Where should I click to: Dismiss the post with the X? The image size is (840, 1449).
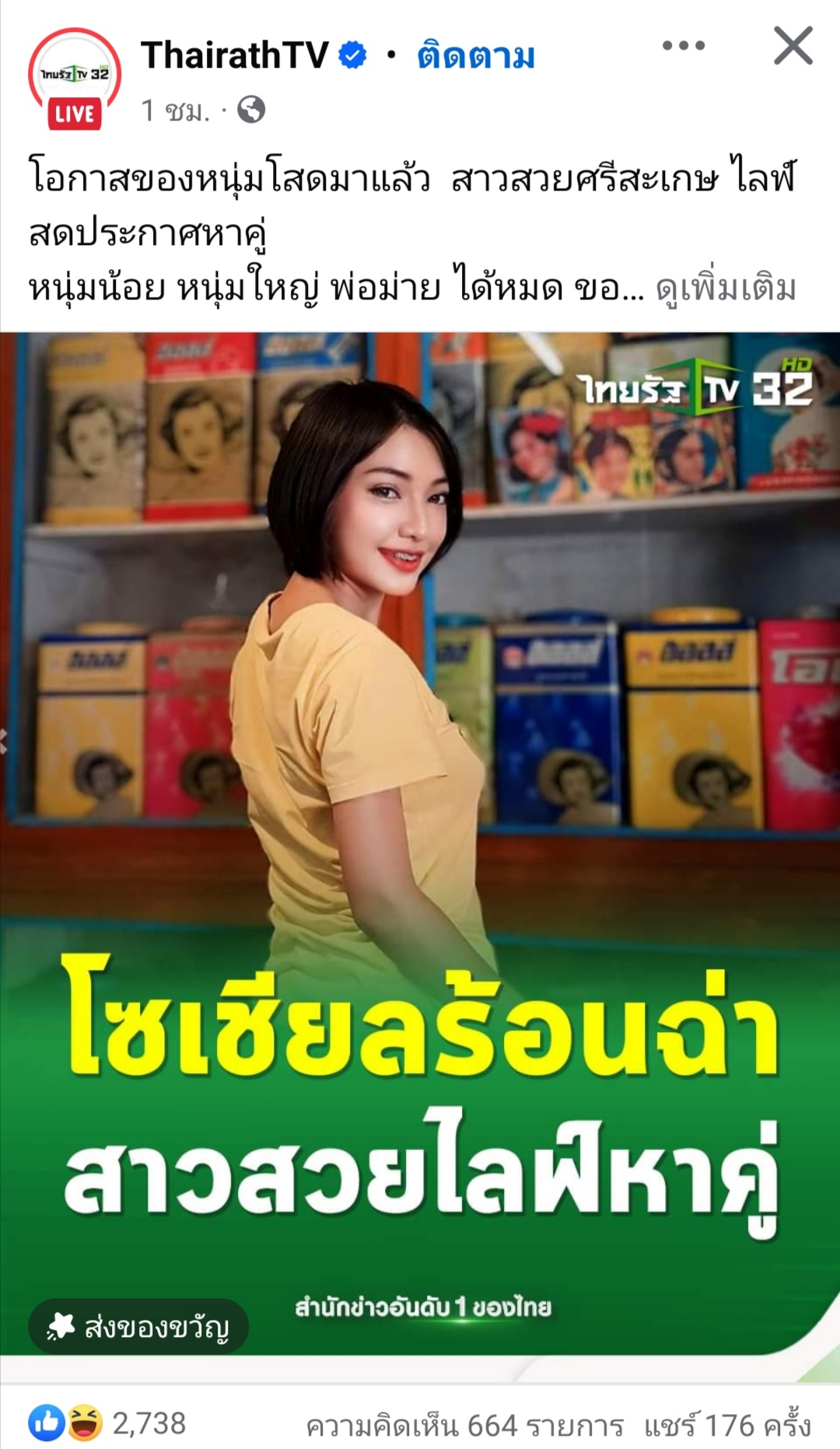point(793,46)
